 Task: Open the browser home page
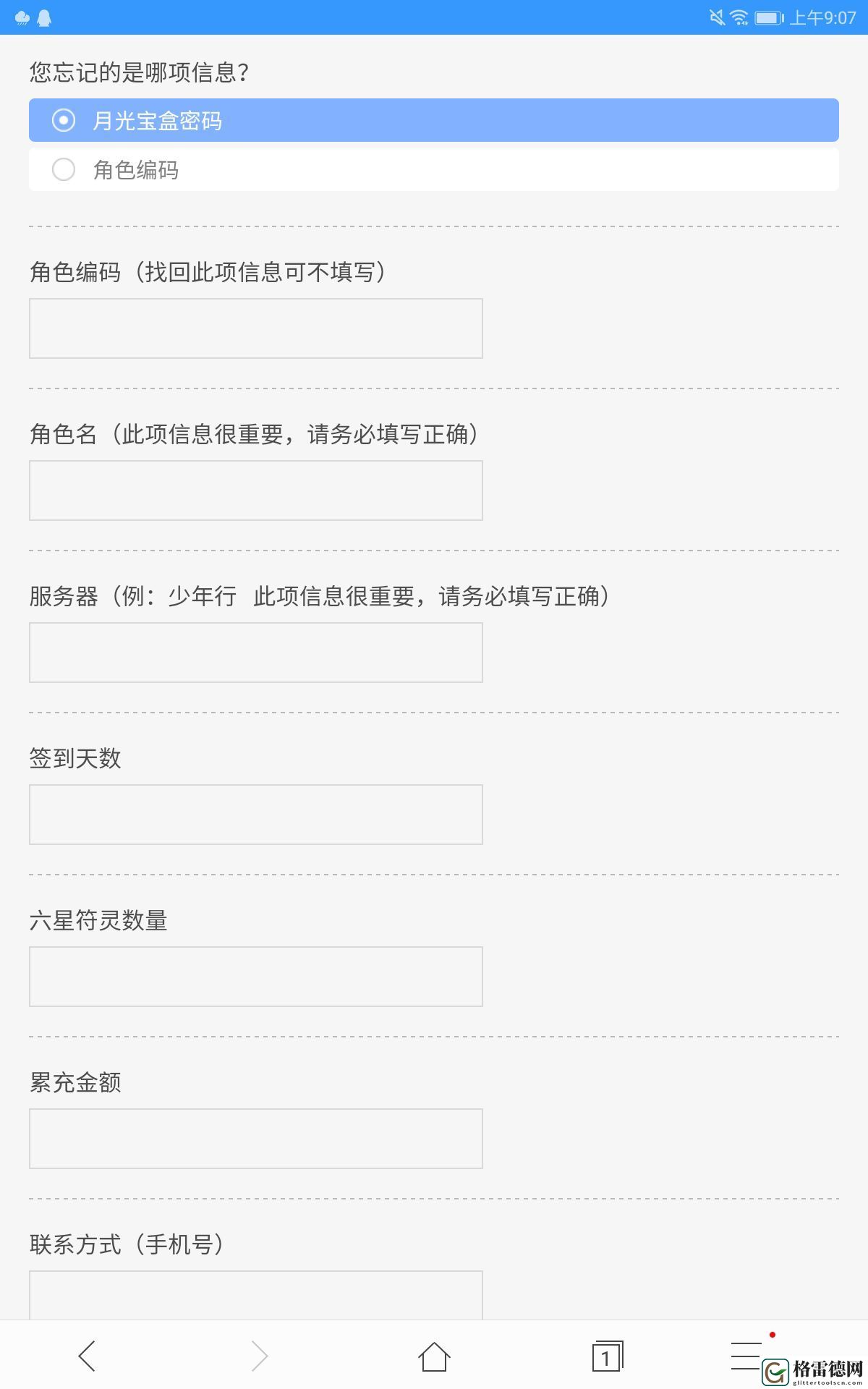[x=434, y=1356]
